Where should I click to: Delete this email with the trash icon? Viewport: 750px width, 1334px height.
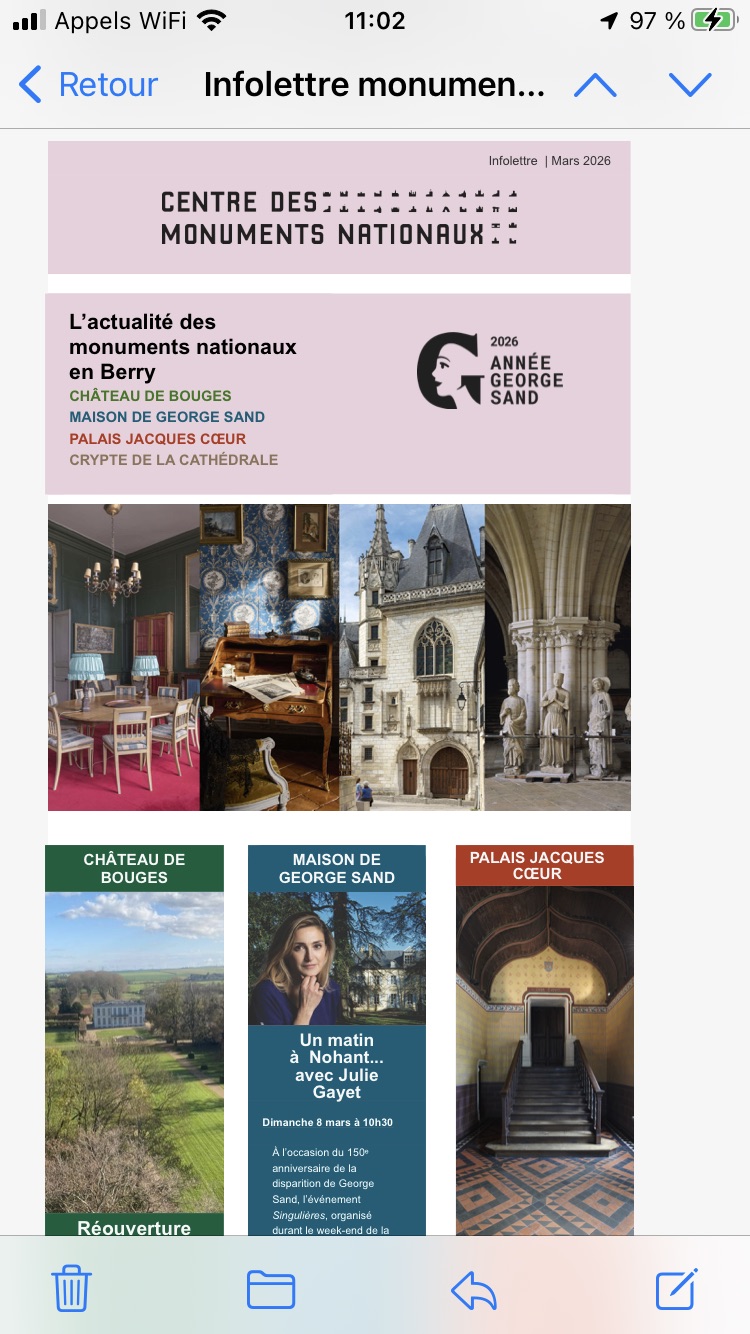[x=72, y=1289]
